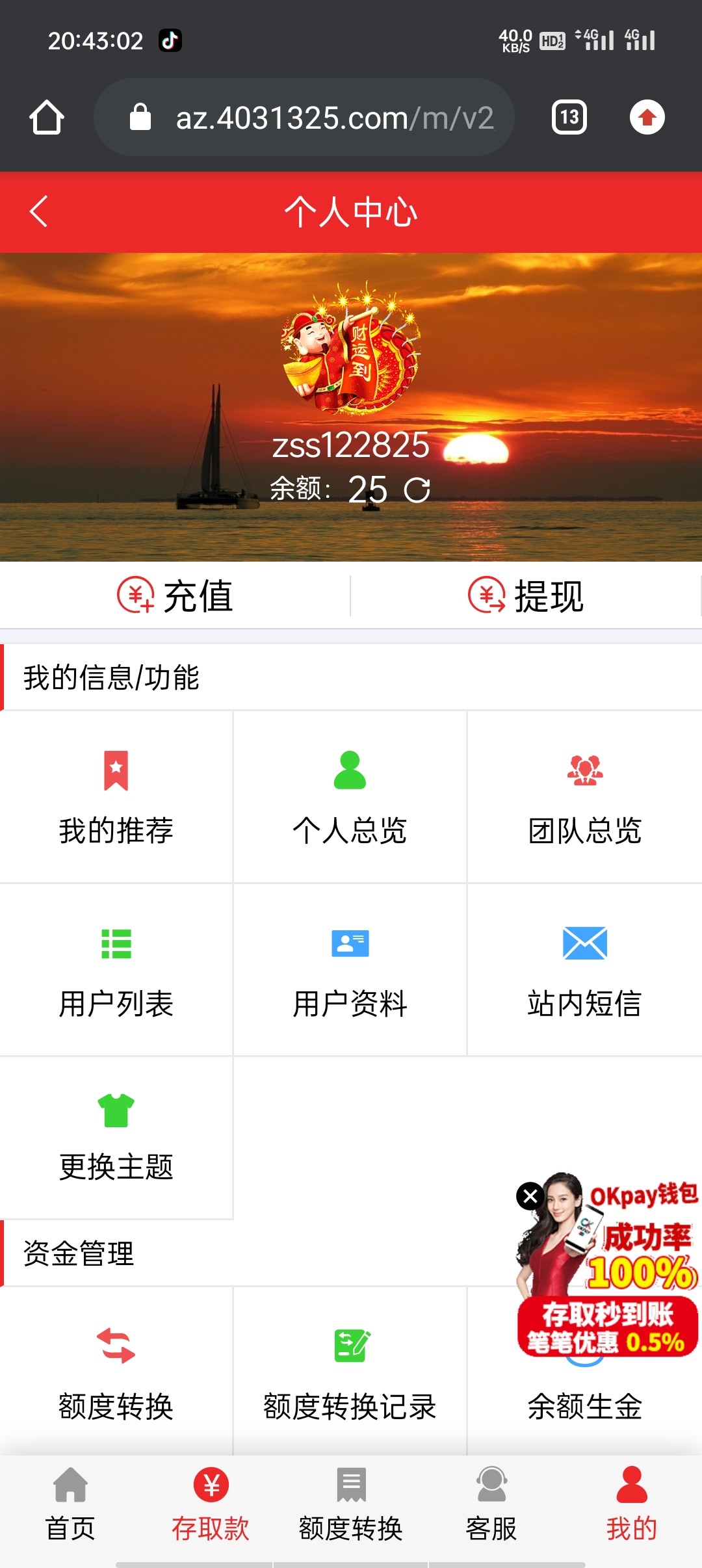The image size is (702, 1568).
Task: Open 用户资料
Action: click(x=350, y=970)
